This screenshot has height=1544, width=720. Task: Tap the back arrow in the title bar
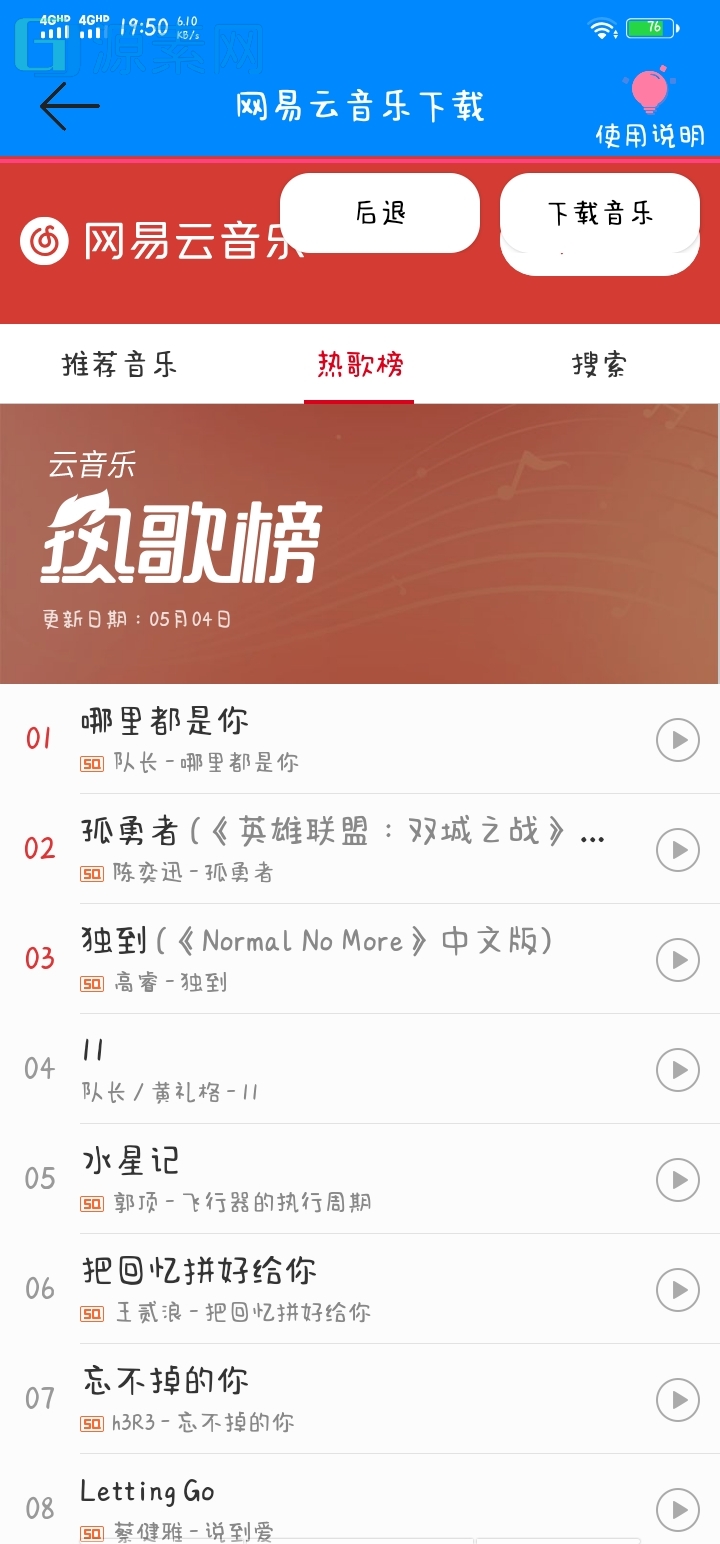coord(68,105)
